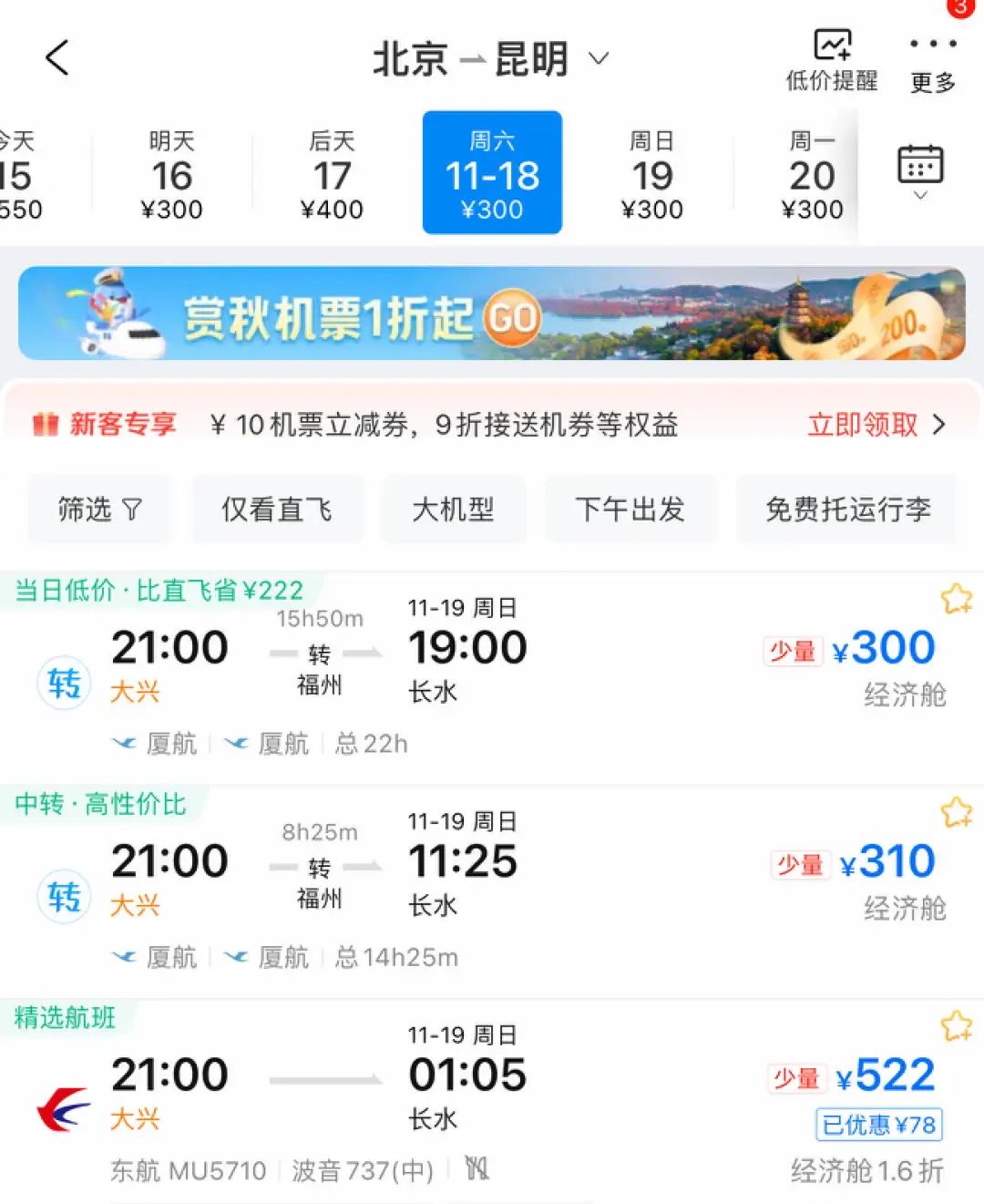Filter by 大机型
The image size is (984, 1204).
tap(453, 509)
